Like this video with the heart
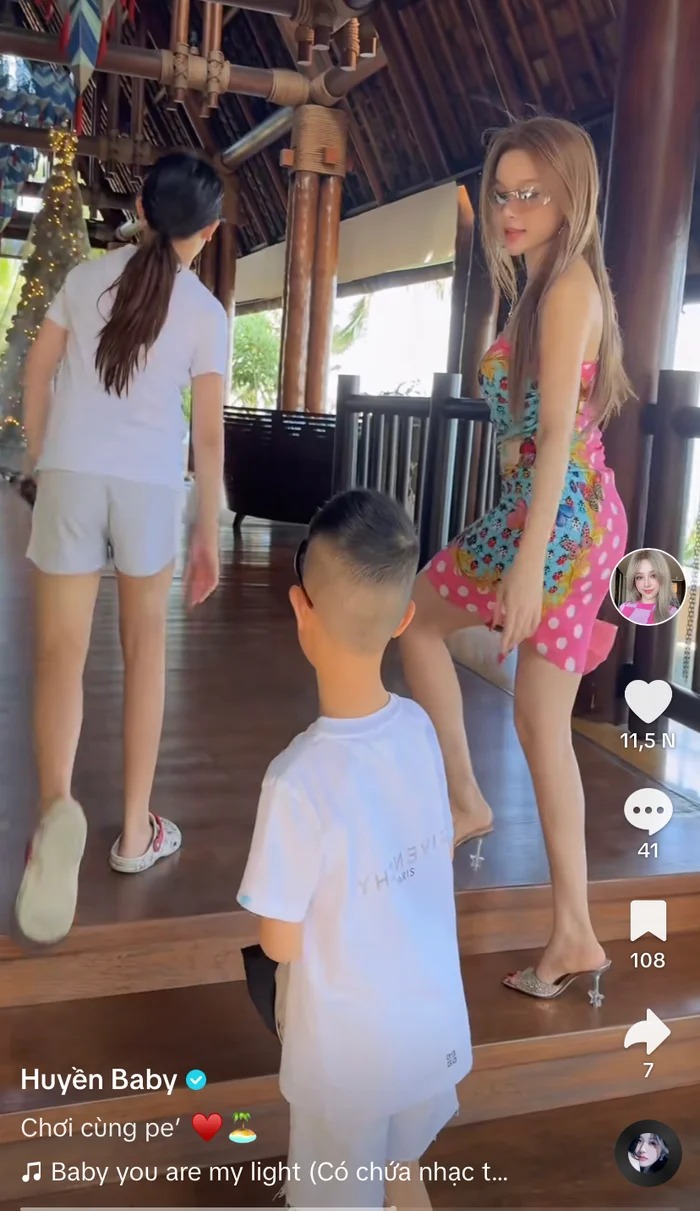Screen dimensions: 700x1211 647,700
